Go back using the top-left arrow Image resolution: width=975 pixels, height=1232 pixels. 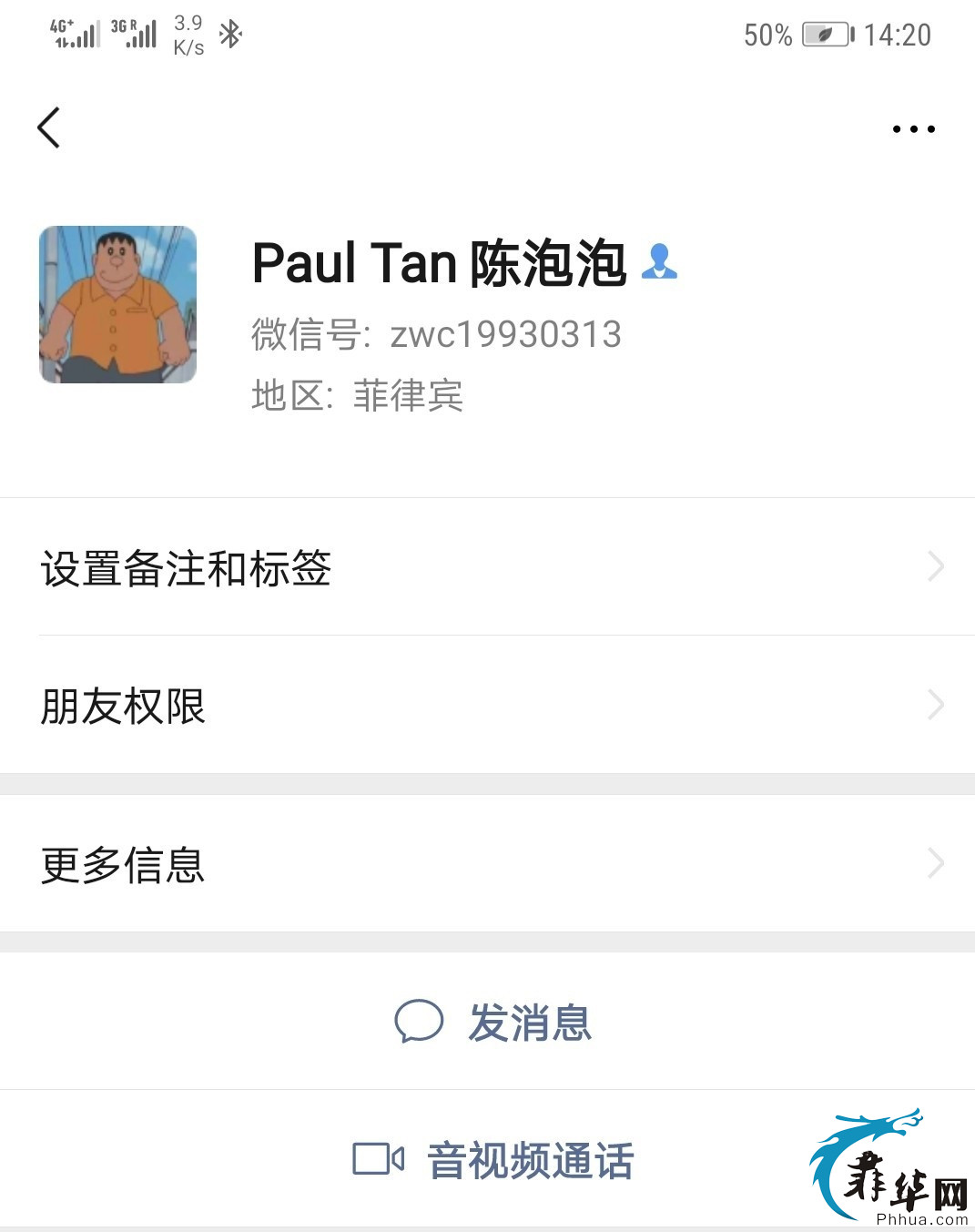tap(49, 127)
